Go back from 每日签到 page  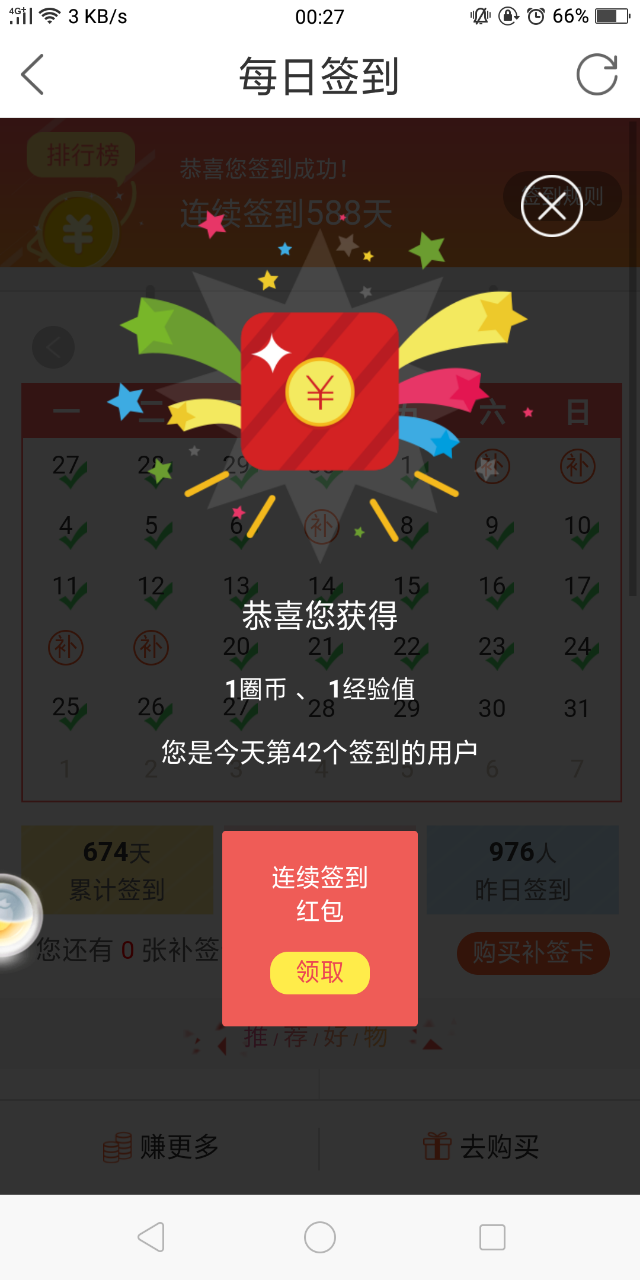coord(33,75)
